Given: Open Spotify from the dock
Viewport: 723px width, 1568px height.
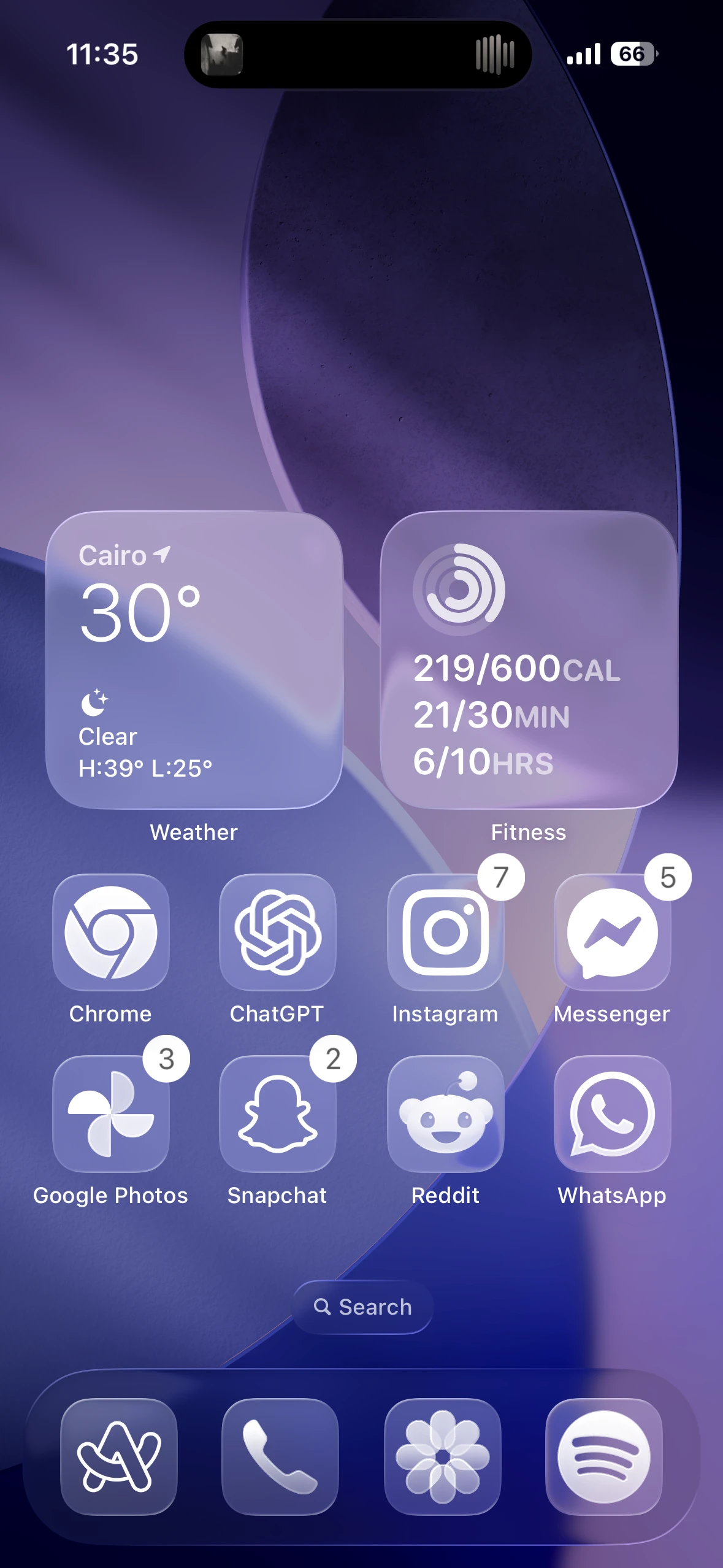Looking at the screenshot, I should point(603,1456).
